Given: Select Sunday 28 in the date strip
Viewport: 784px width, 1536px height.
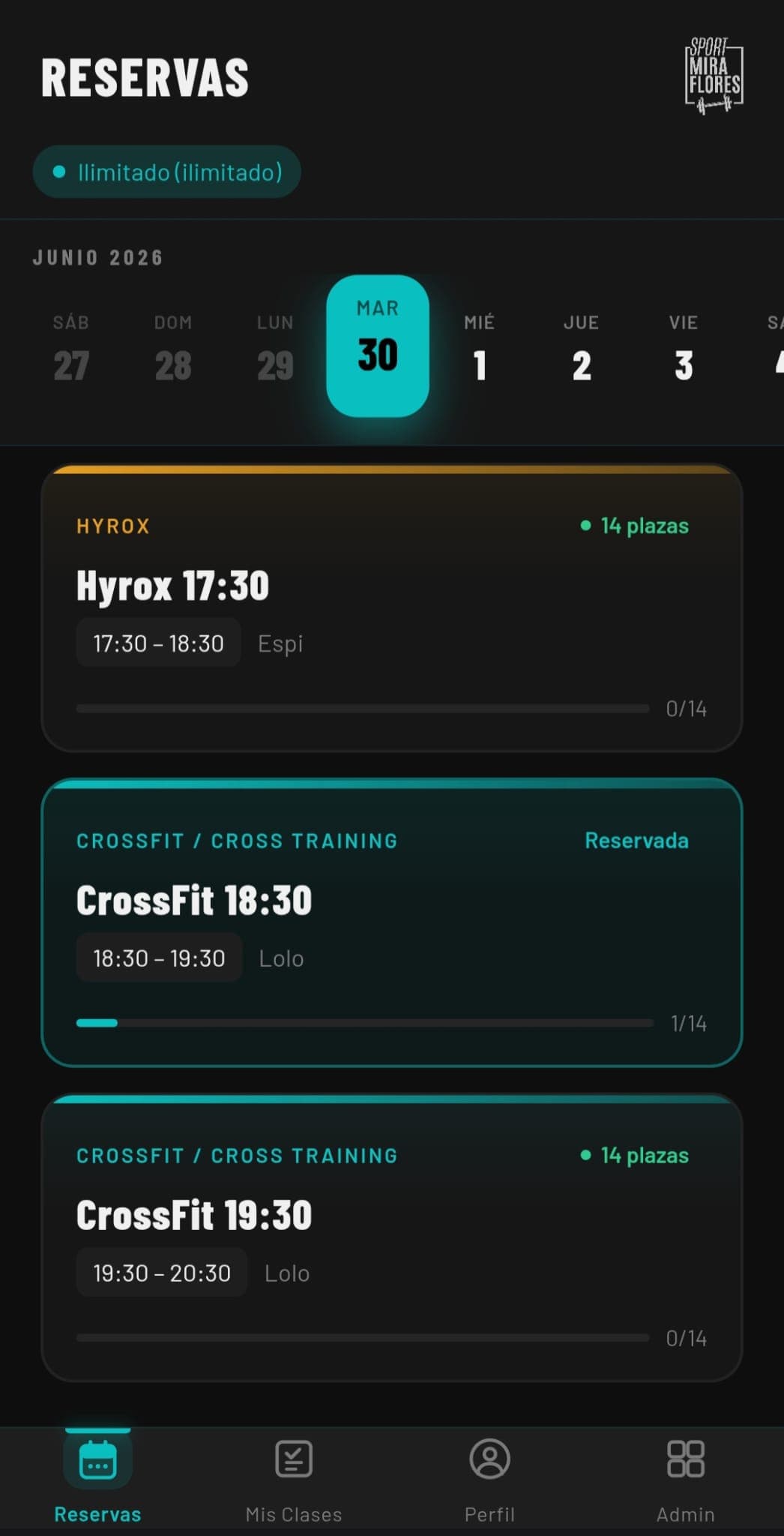Looking at the screenshot, I should 173,347.
